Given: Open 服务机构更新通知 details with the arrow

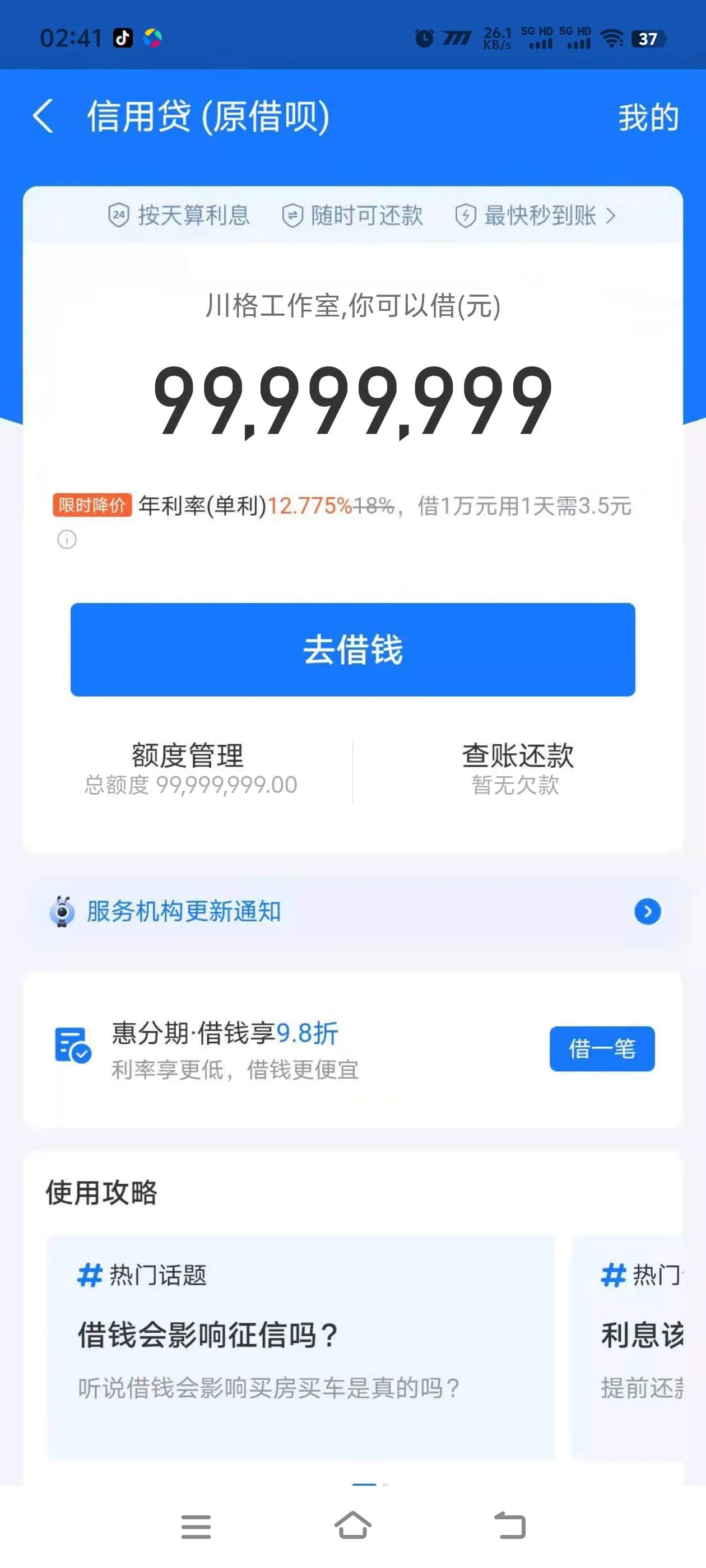Looking at the screenshot, I should pyautogui.click(x=648, y=911).
